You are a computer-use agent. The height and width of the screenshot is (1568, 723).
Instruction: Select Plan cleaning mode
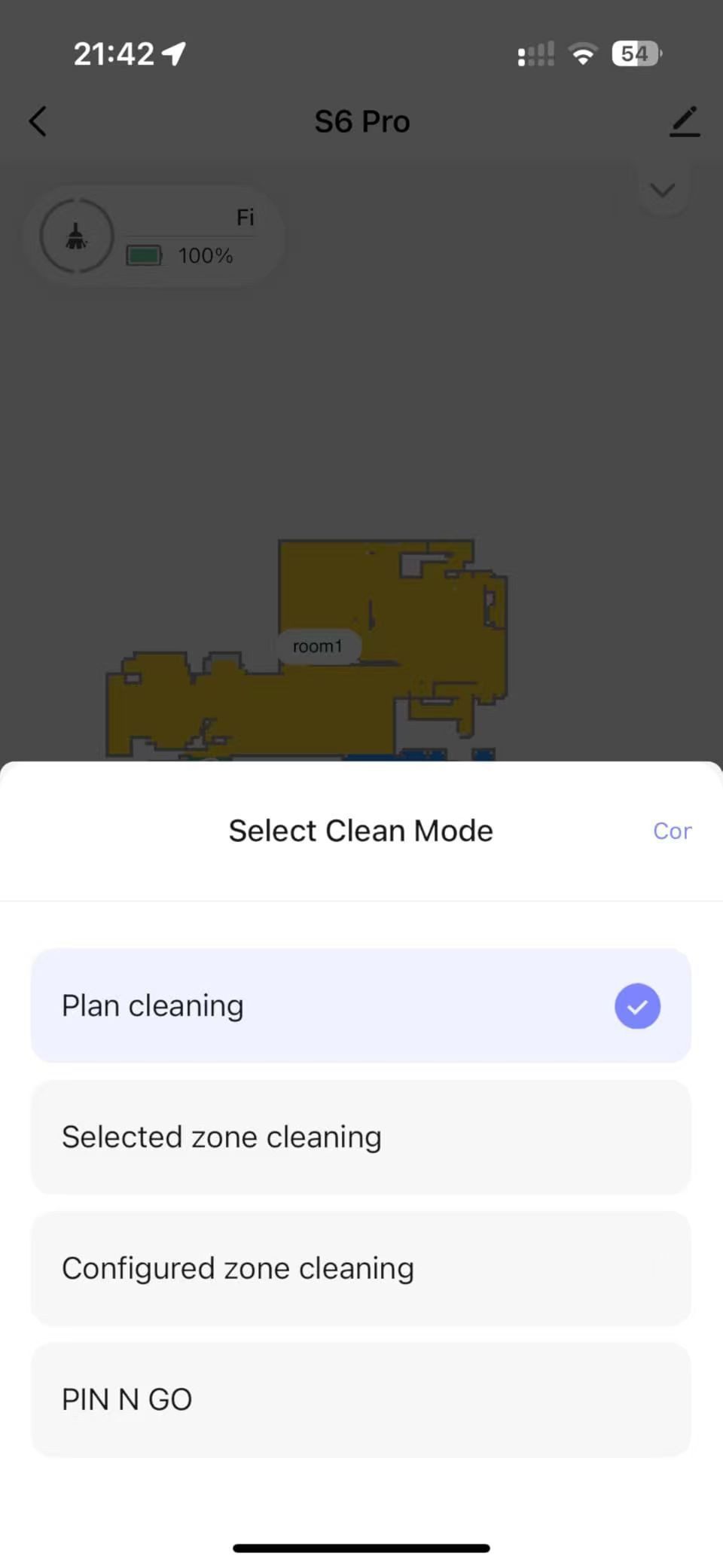360,1006
